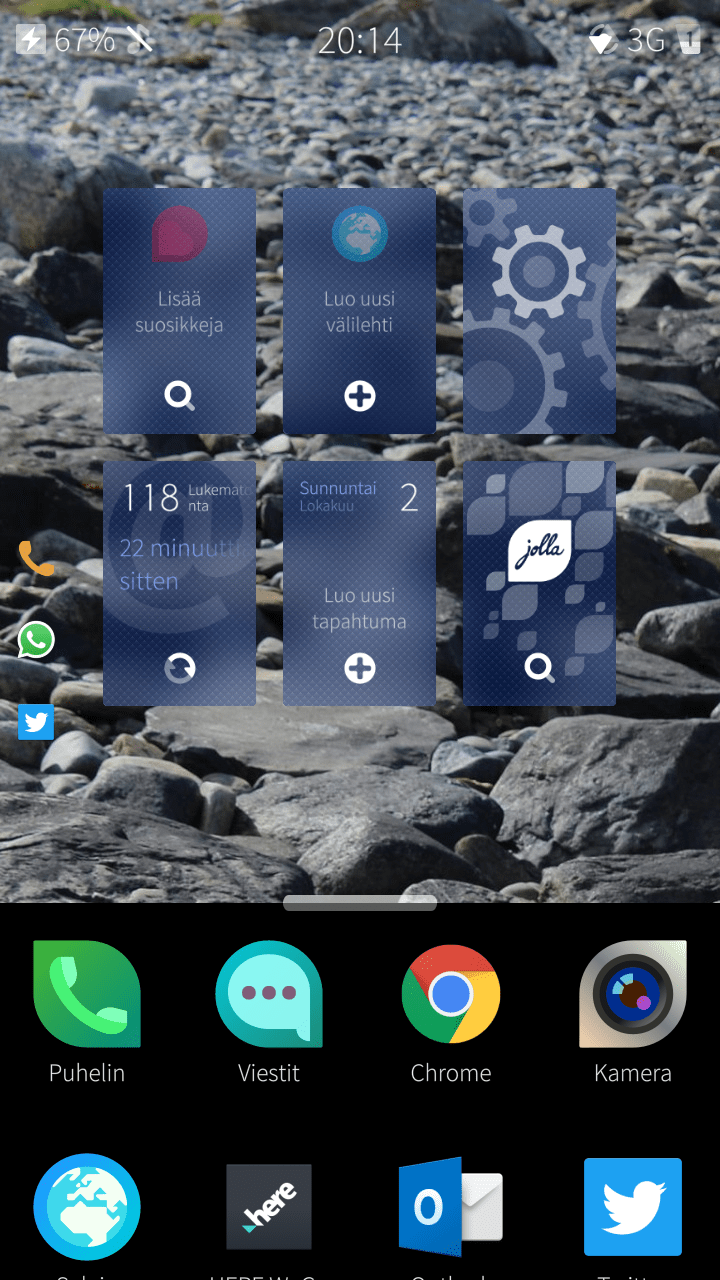Open Chrome browser
This screenshot has width=720, height=1280.
click(451, 994)
